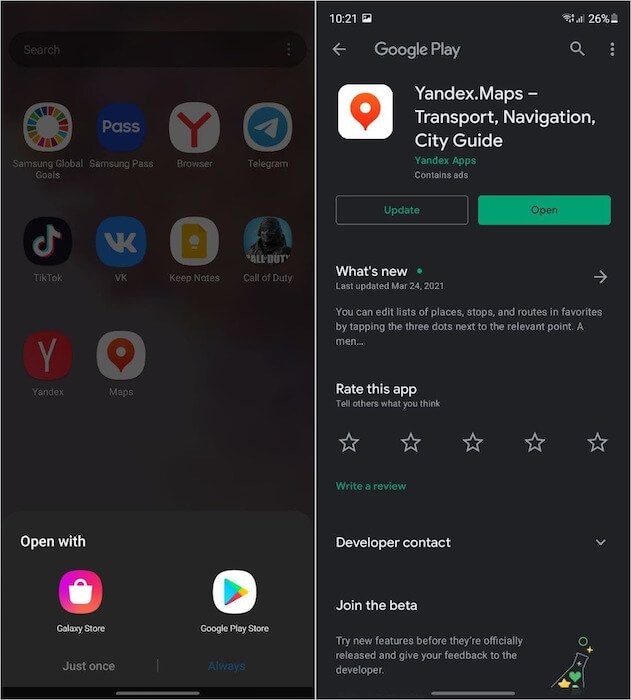631x700 pixels.
Task: Rate the app five stars
Action: coord(597,442)
